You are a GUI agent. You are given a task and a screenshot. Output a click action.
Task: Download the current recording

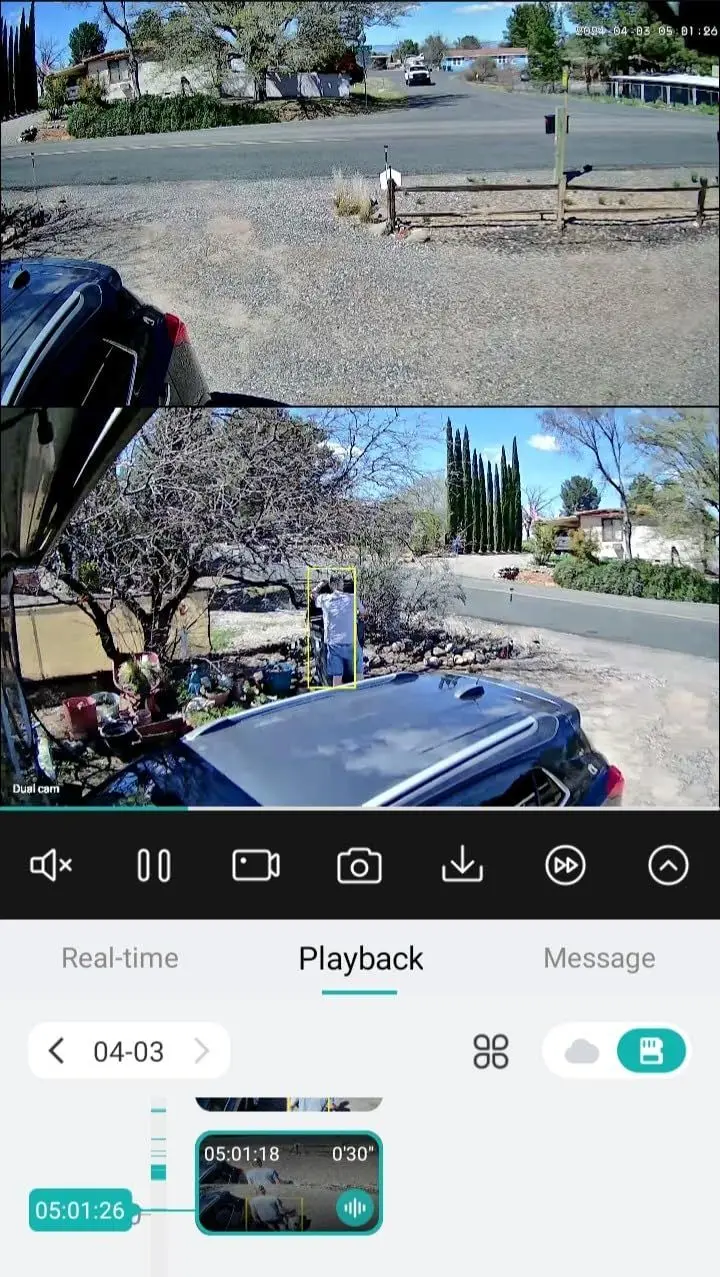click(462, 865)
